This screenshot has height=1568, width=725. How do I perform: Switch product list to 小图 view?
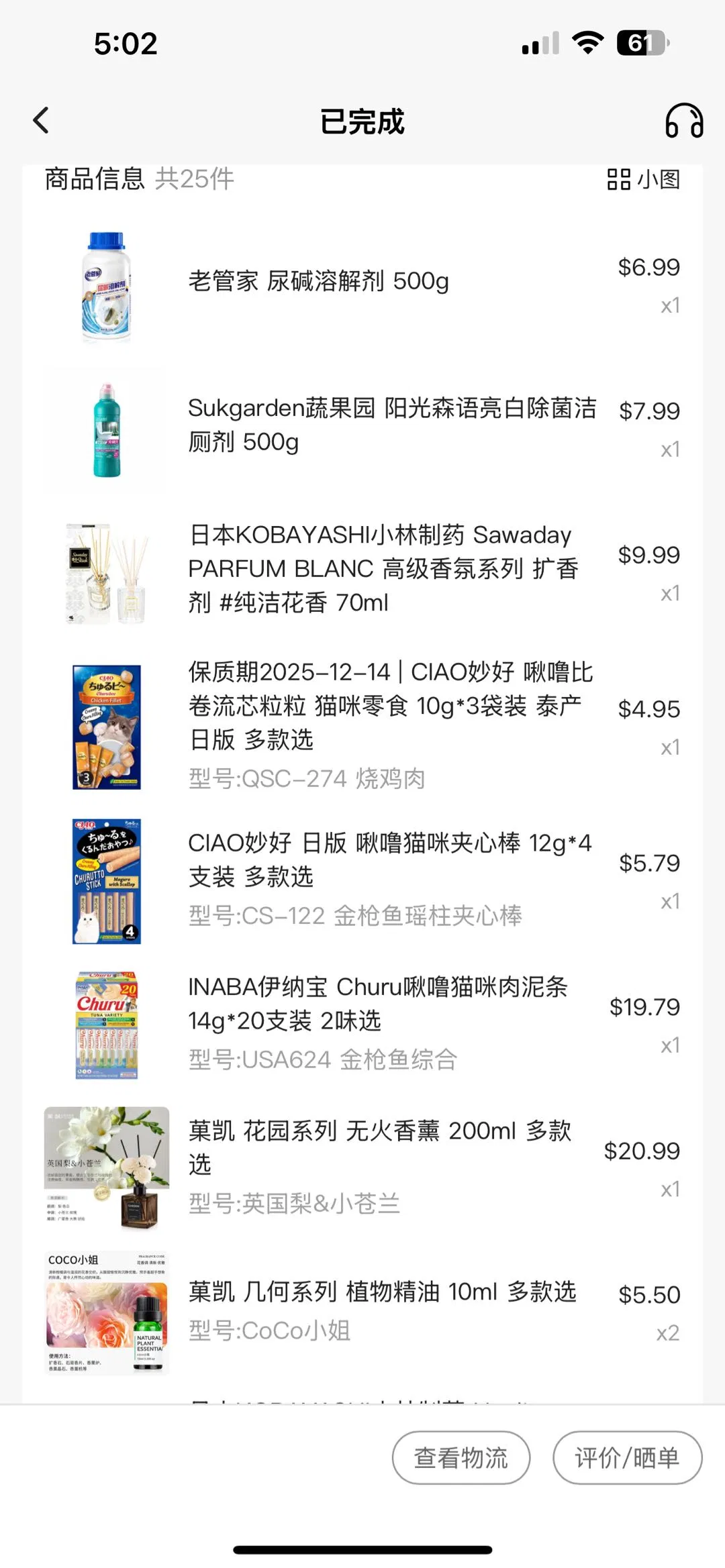click(x=643, y=179)
